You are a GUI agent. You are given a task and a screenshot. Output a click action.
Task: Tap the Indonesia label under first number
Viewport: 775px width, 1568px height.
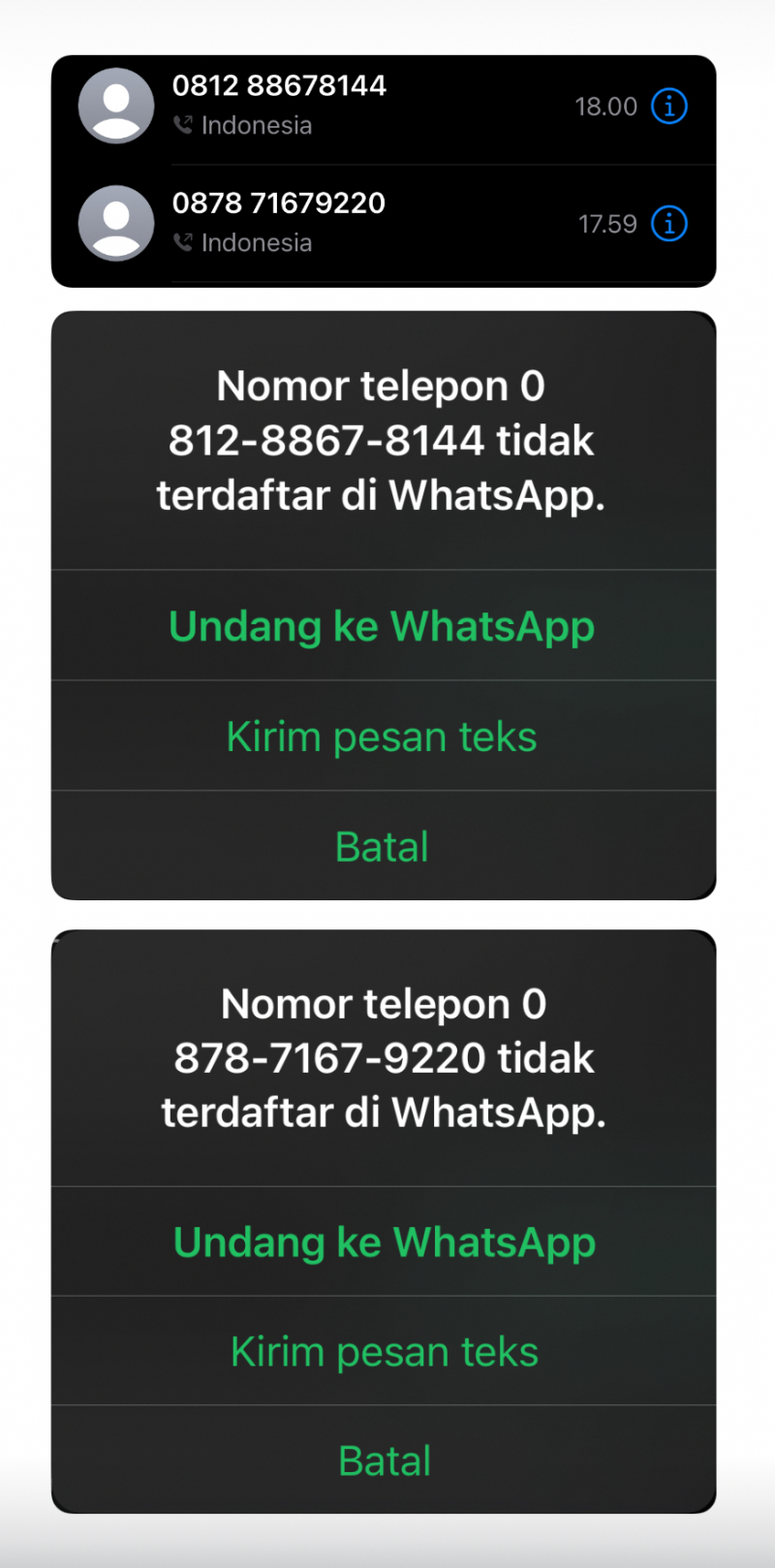[x=256, y=124]
